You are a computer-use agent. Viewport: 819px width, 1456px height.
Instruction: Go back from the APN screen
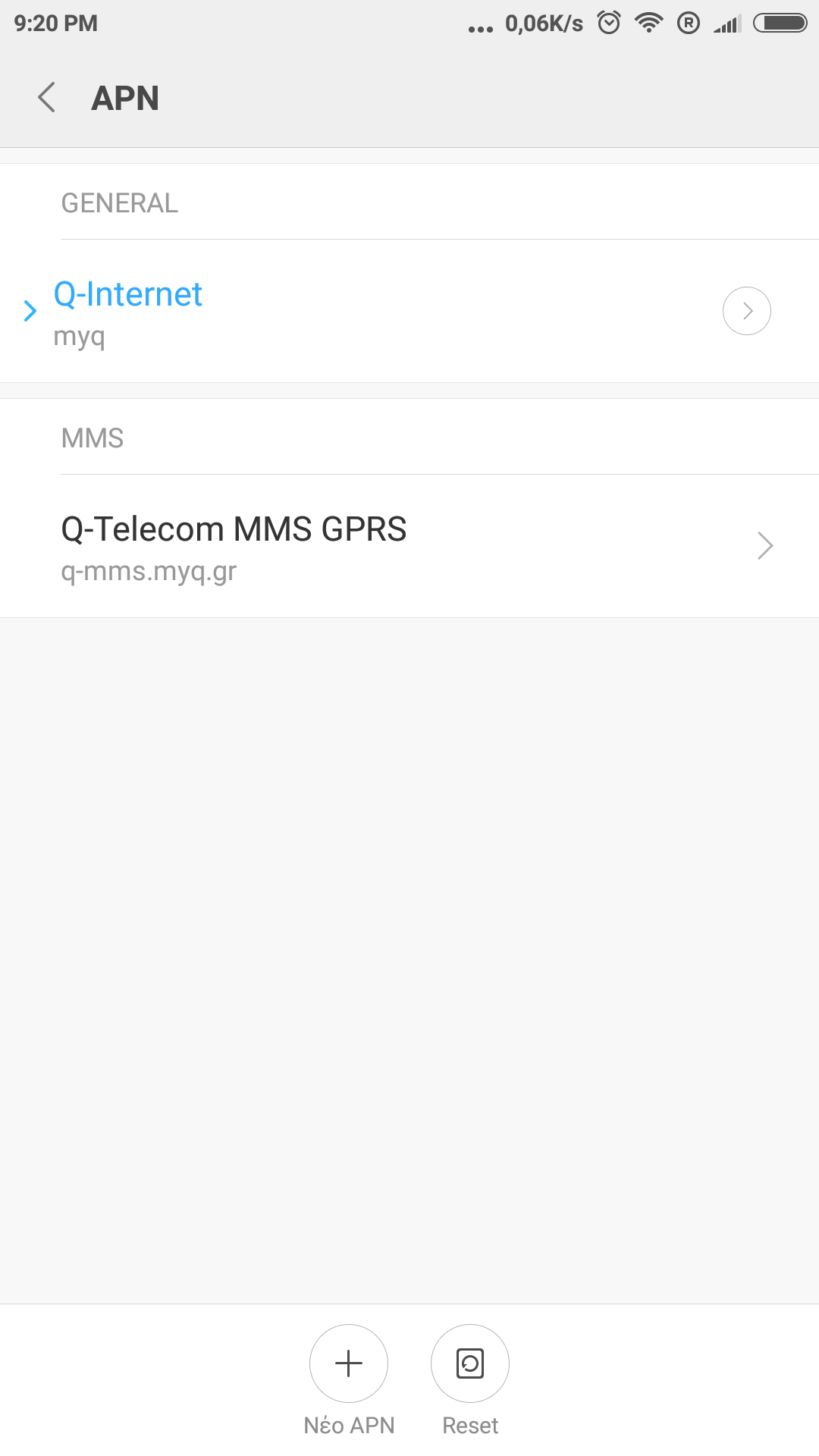pos(47,98)
